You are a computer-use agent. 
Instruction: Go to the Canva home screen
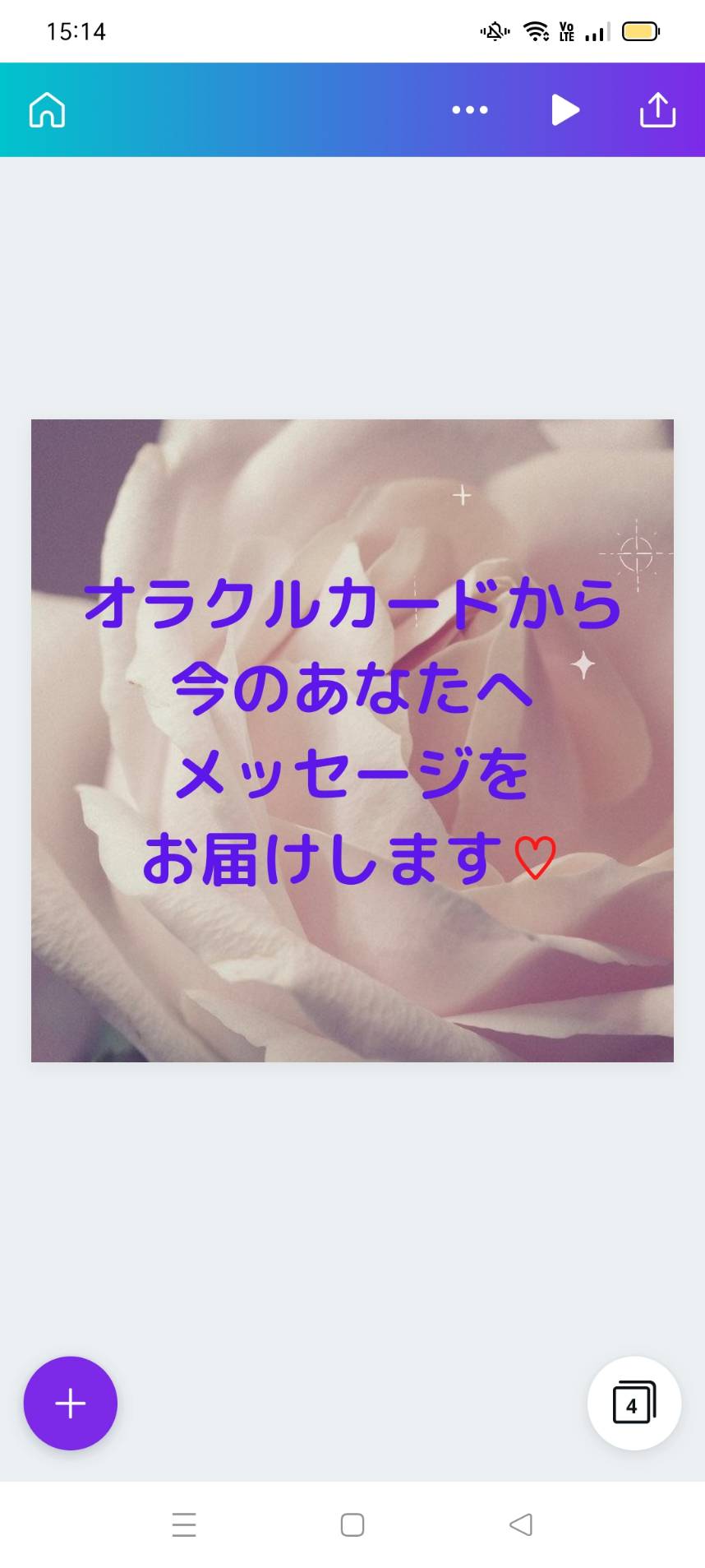tap(47, 109)
